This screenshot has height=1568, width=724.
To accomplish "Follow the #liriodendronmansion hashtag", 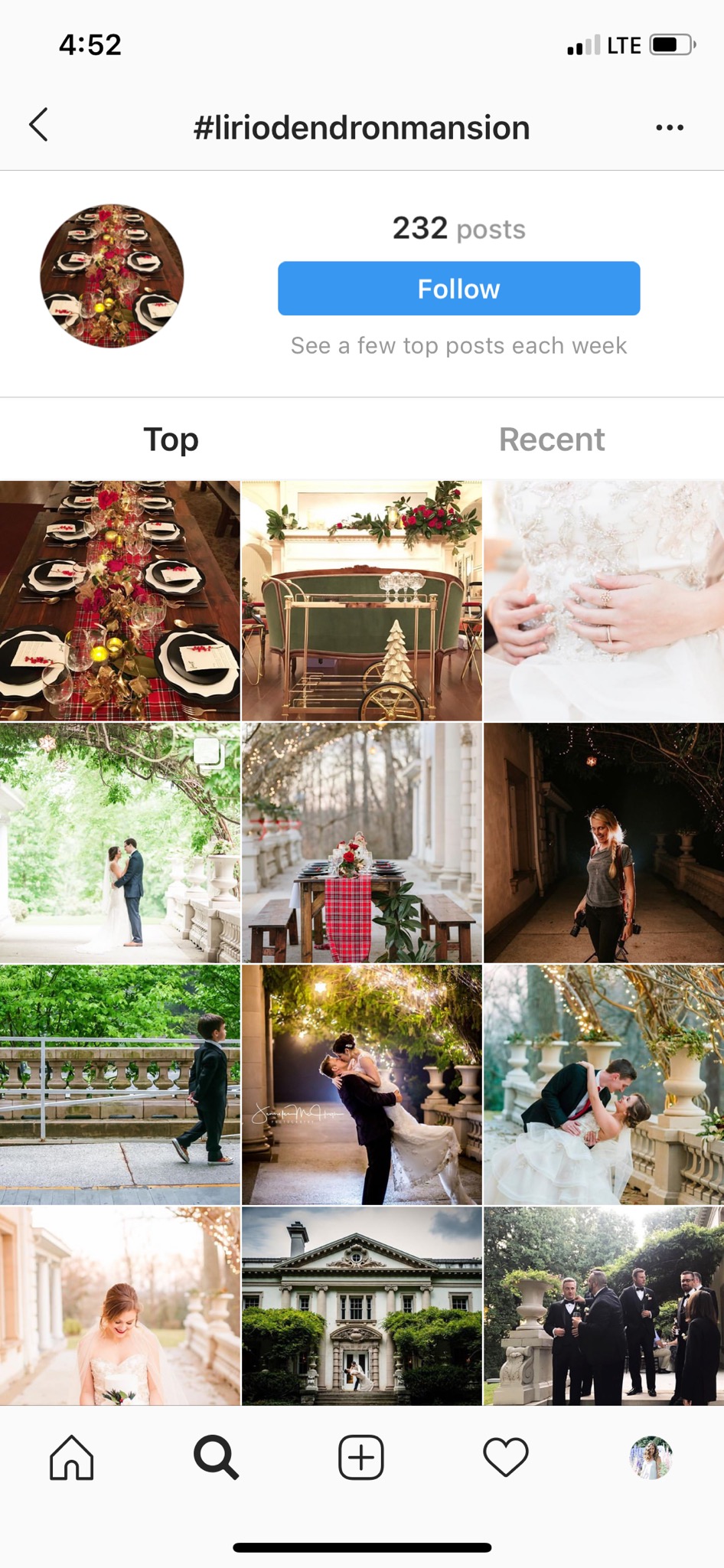I will 458,289.
